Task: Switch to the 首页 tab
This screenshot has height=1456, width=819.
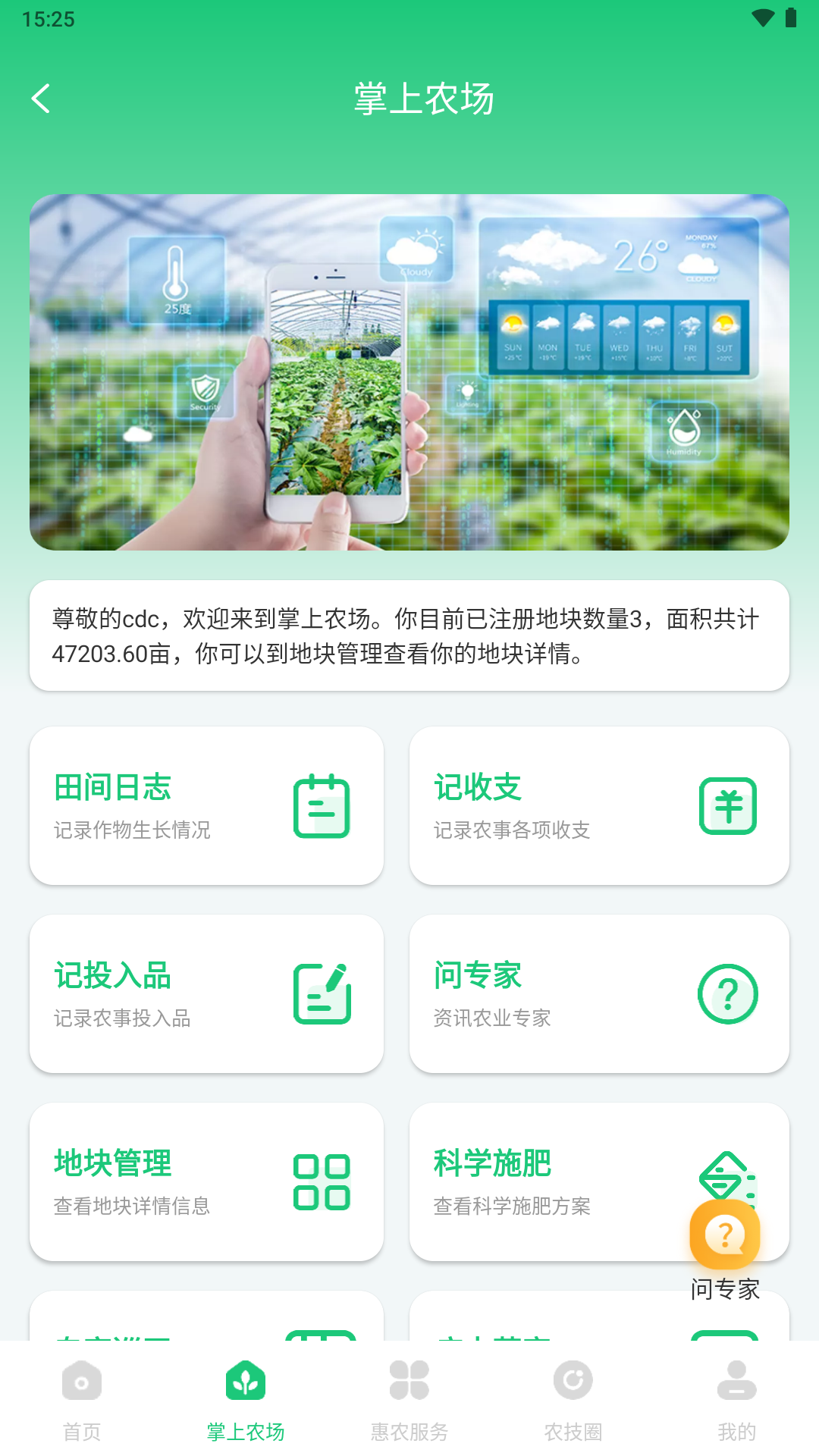Action: (82, 1398)
